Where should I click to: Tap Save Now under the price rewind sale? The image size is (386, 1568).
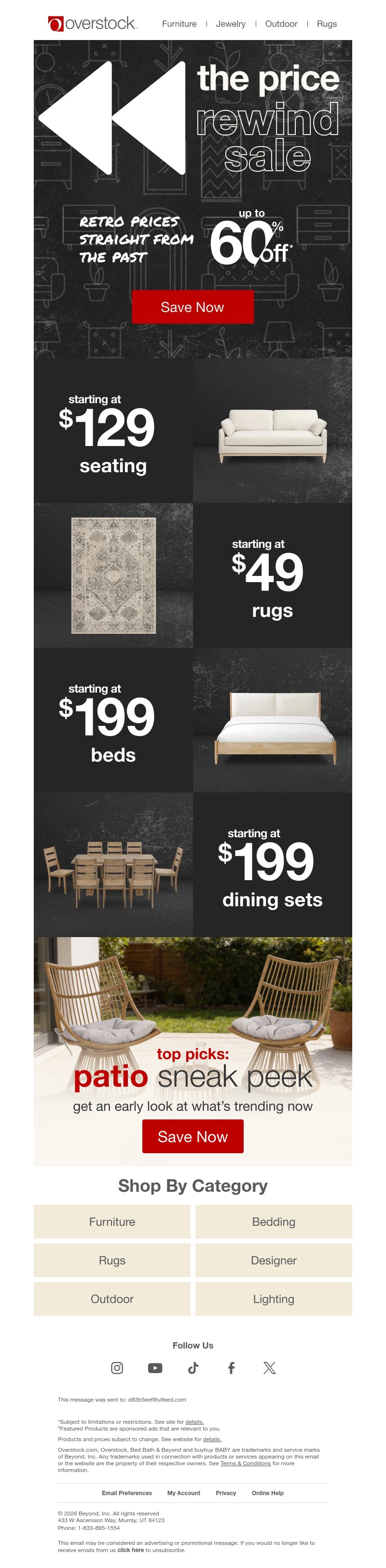(x=193, y=307)
